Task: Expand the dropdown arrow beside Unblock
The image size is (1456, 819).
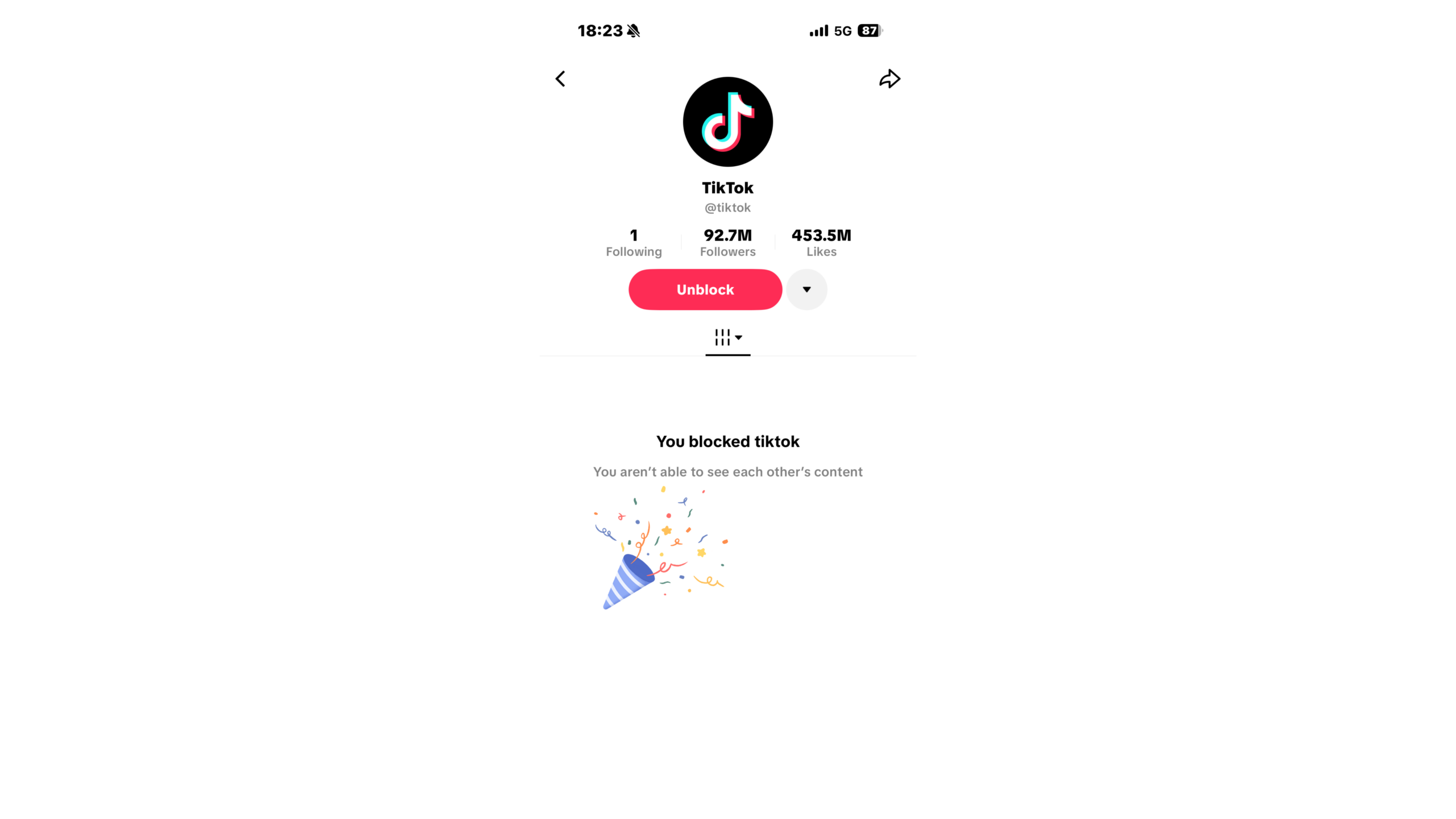Action: point(806,289)
